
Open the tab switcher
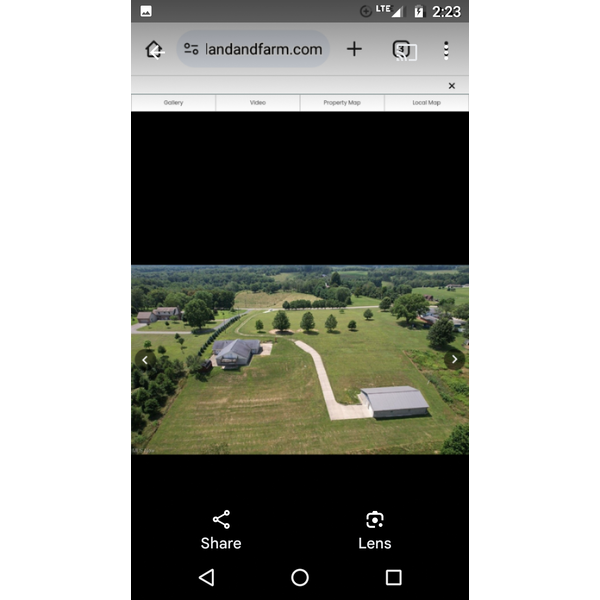pos(402,49)
